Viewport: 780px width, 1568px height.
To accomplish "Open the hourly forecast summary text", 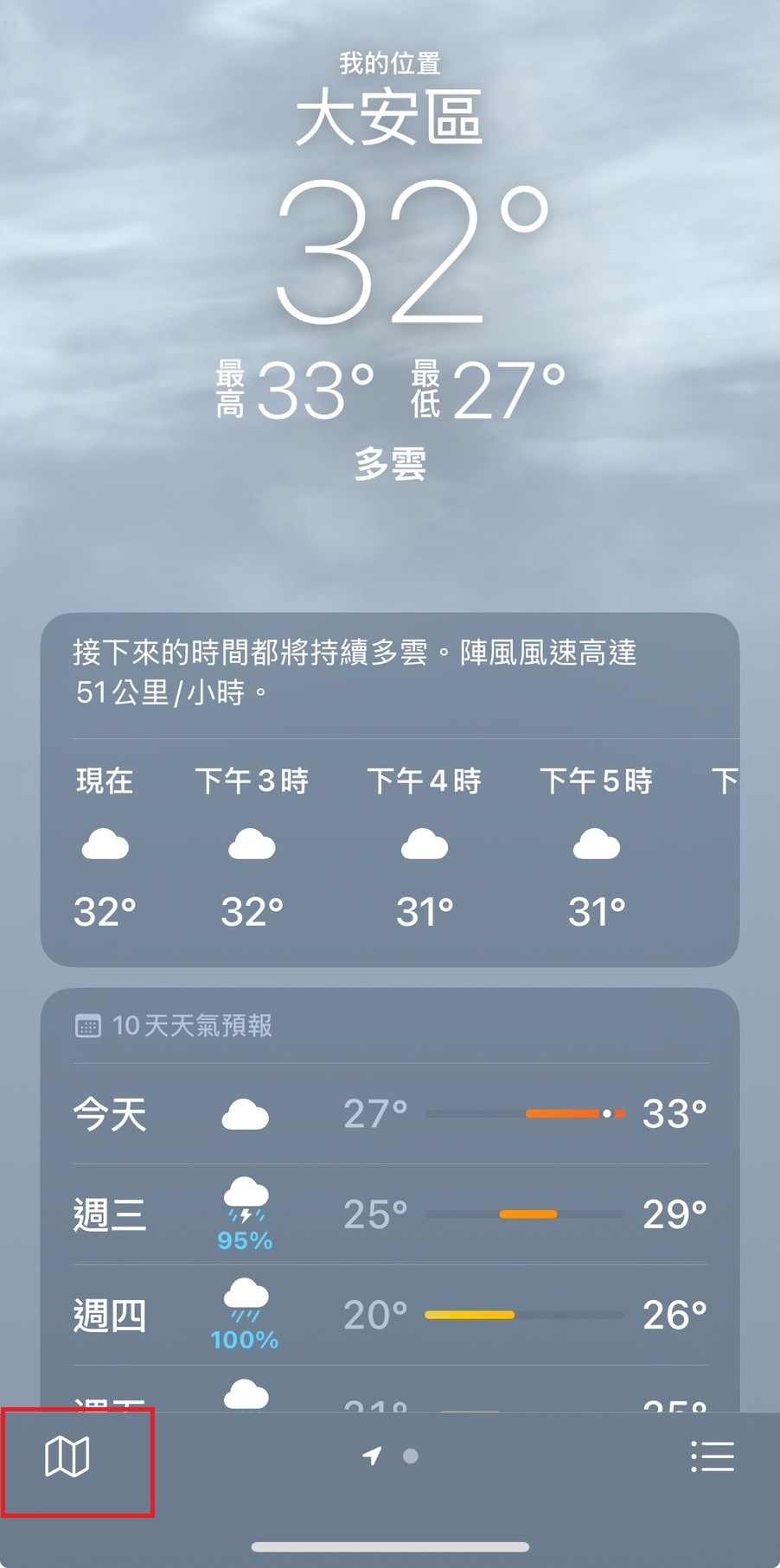I will pos(355,672).
